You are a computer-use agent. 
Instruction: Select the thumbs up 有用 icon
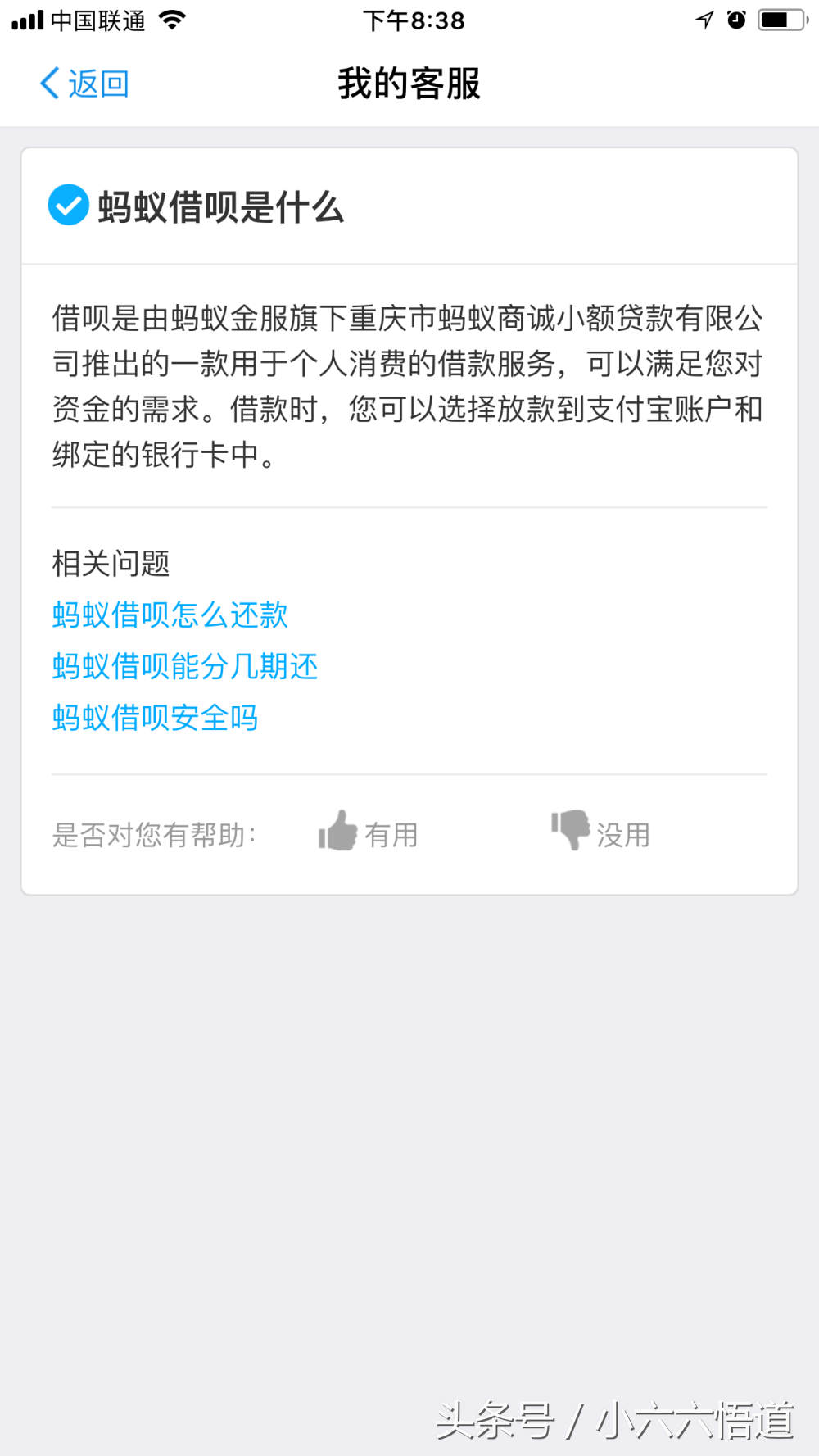pyautogui.click(x=338, y=832)
